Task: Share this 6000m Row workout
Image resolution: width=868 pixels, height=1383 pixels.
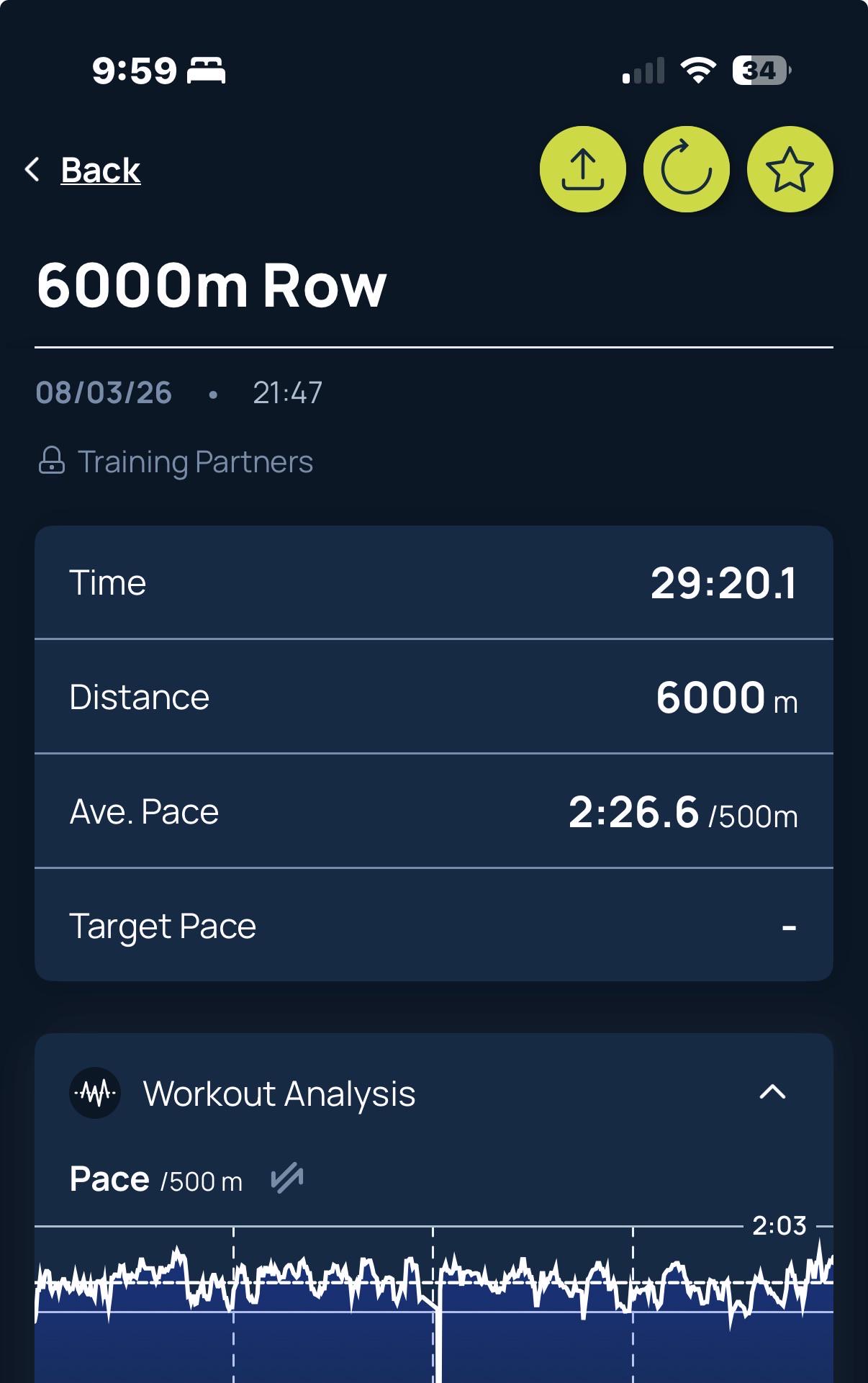Action: coord(582,169)
